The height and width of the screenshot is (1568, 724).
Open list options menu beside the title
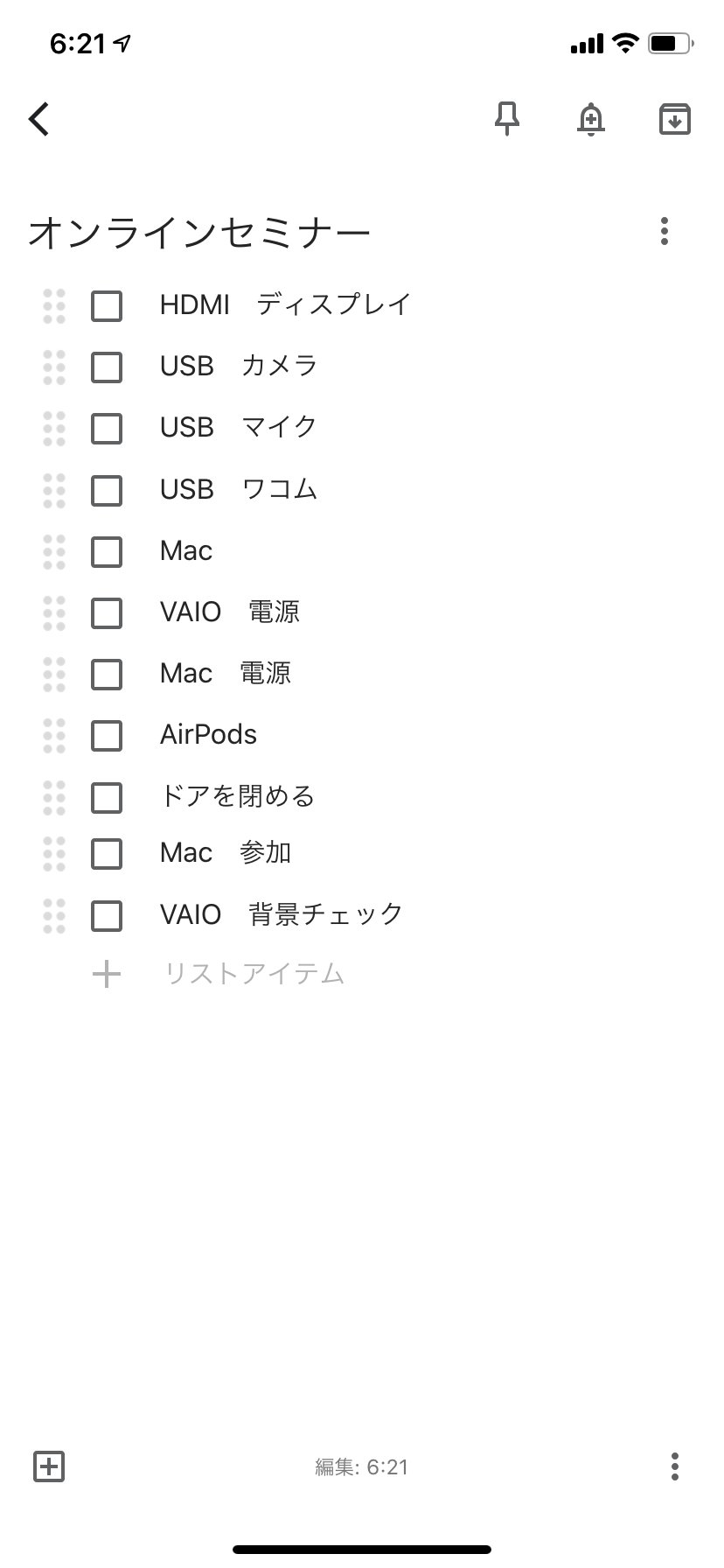coord(665,231)
